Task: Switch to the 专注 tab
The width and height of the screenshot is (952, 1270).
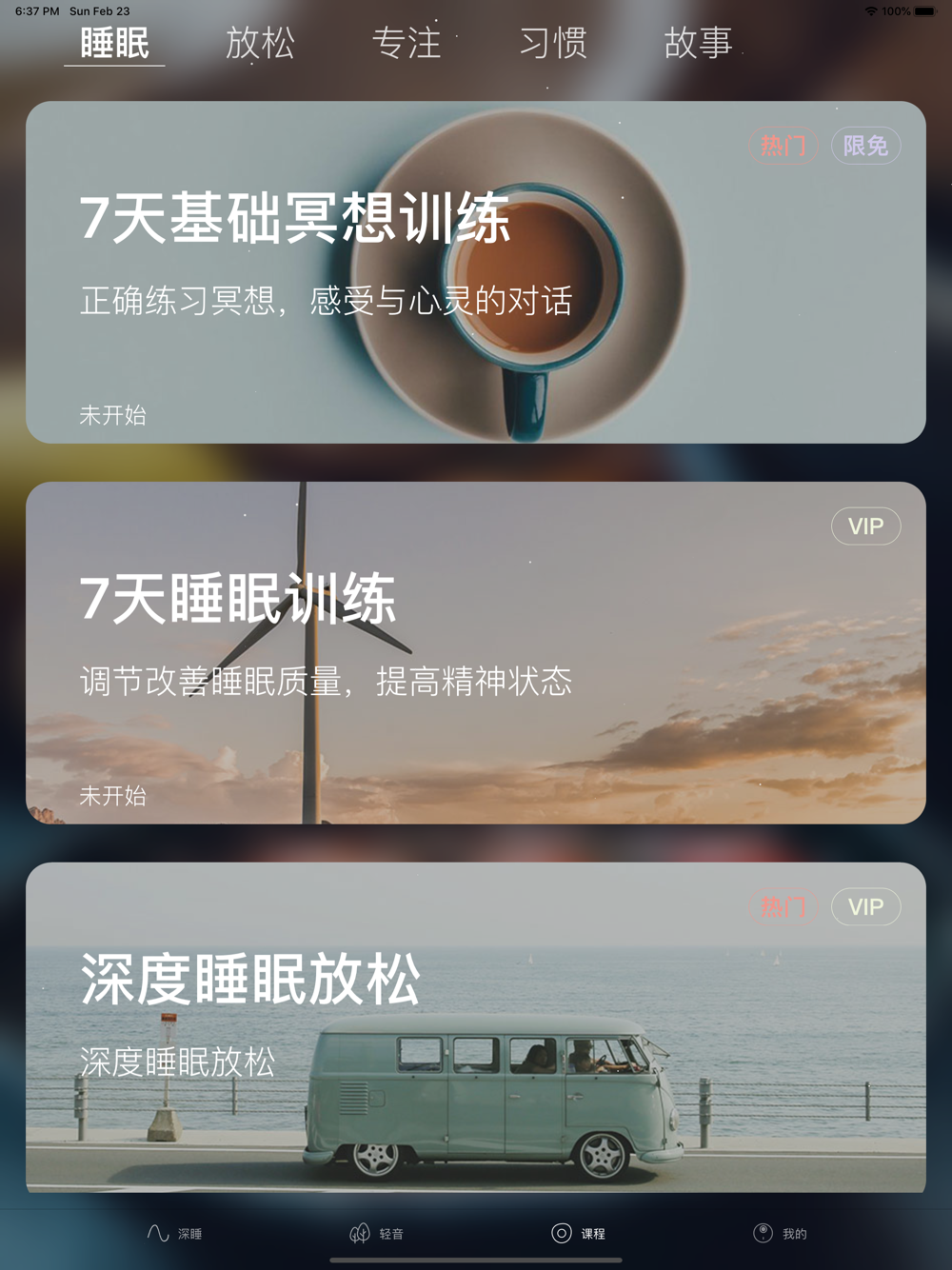Action: coord(407,44)
